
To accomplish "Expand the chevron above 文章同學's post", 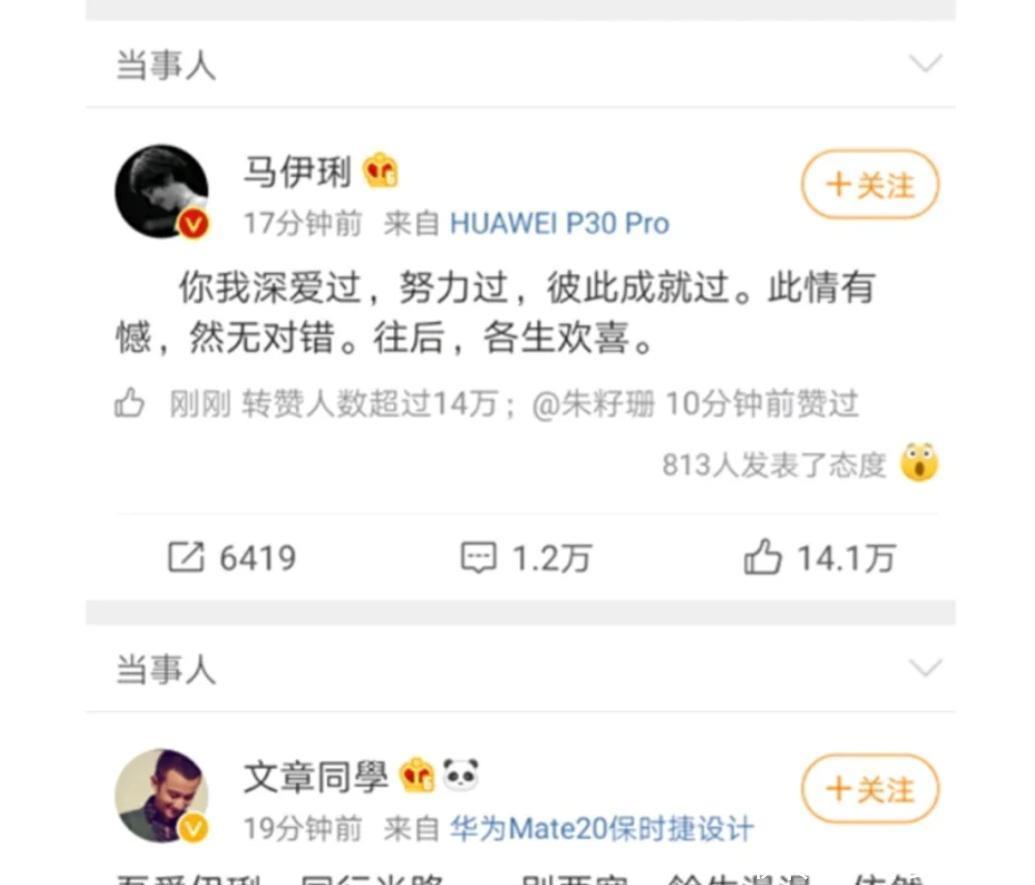I will pyautogui.click(x=925, y=668).
